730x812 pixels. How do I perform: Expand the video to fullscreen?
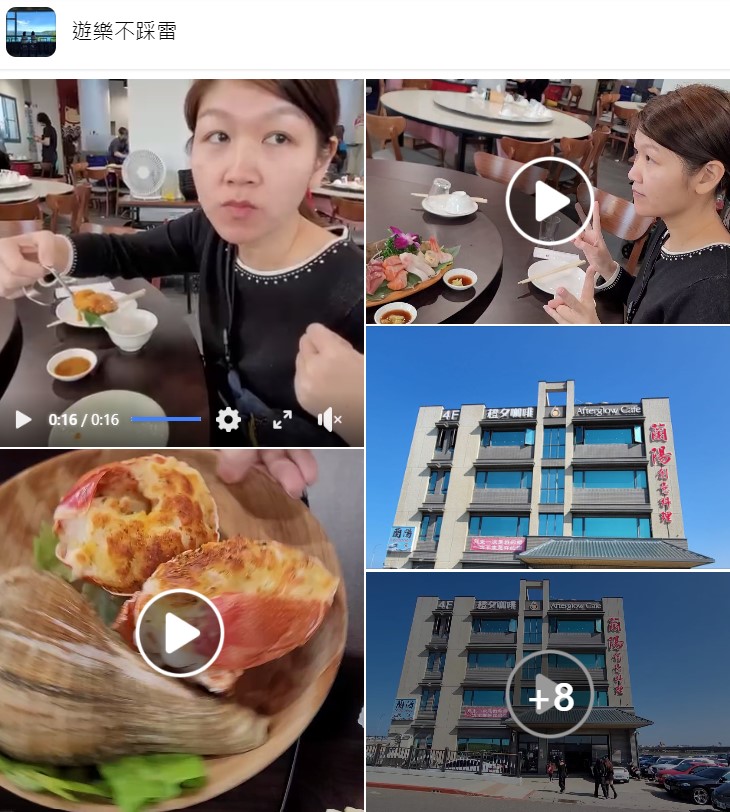[283, 420]
